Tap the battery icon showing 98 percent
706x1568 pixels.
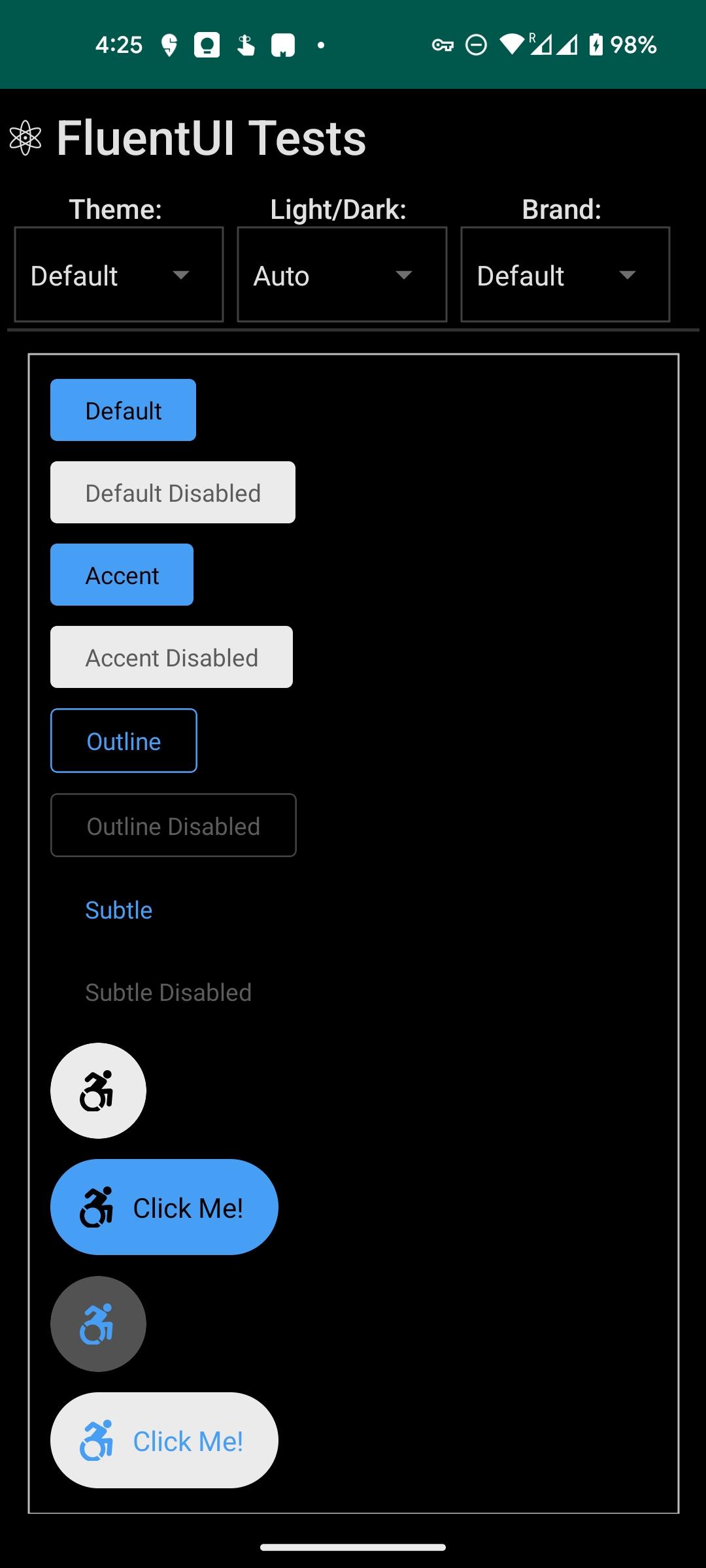tap(597, 44)
